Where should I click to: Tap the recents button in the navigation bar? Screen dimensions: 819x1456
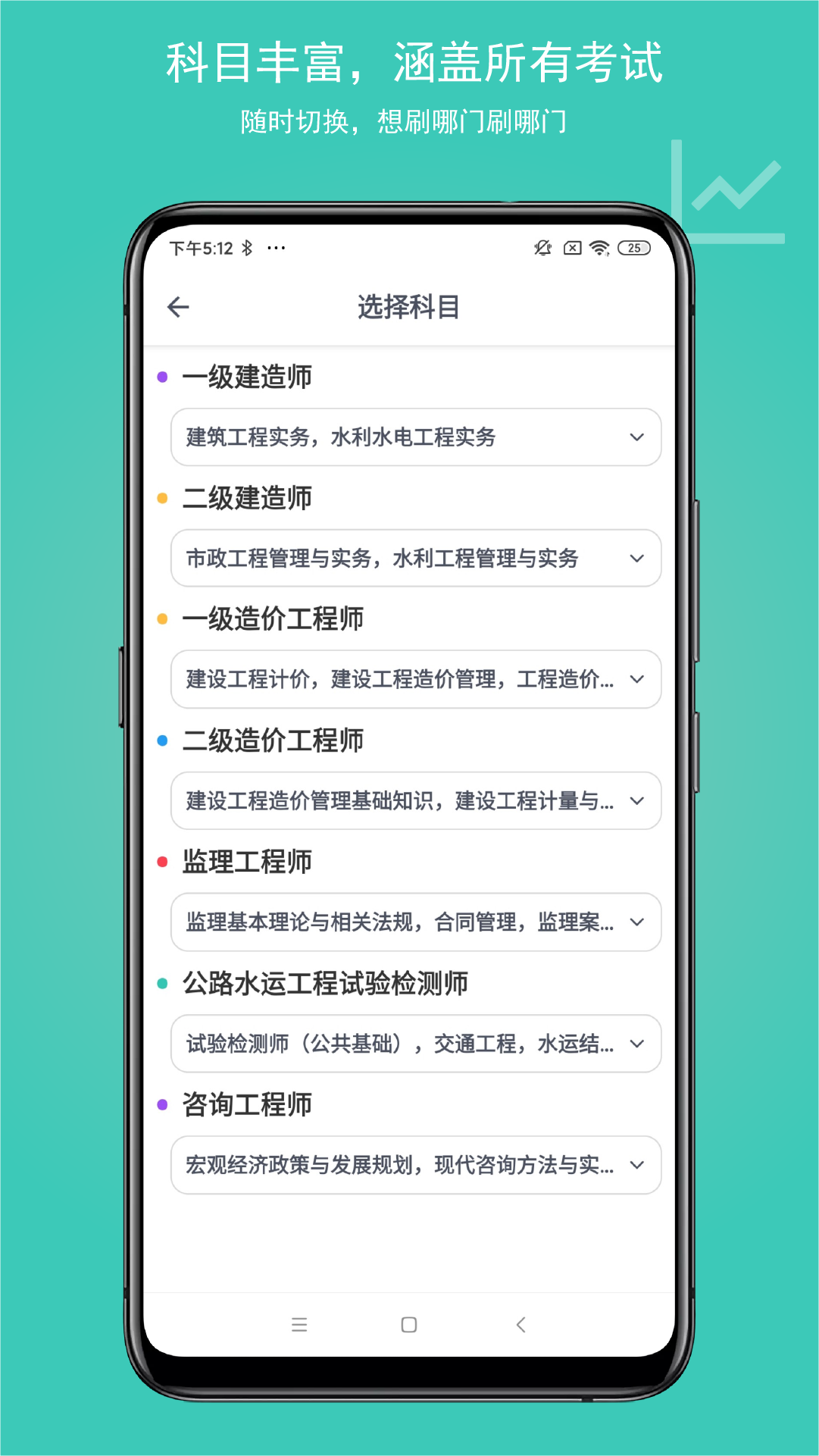[300, 1325]
